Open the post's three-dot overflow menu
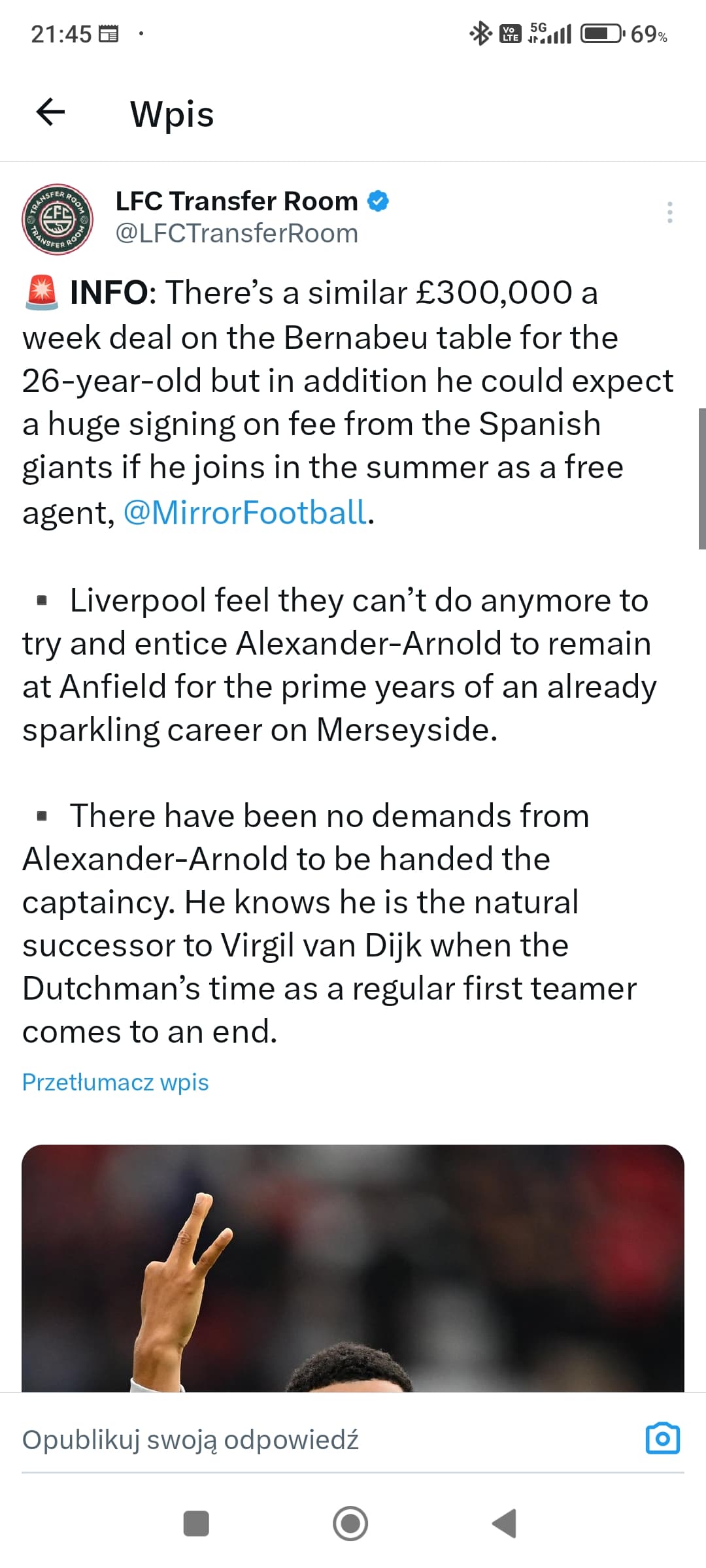The width and height of the screenshot is (706, 1568). pos(669,212)
